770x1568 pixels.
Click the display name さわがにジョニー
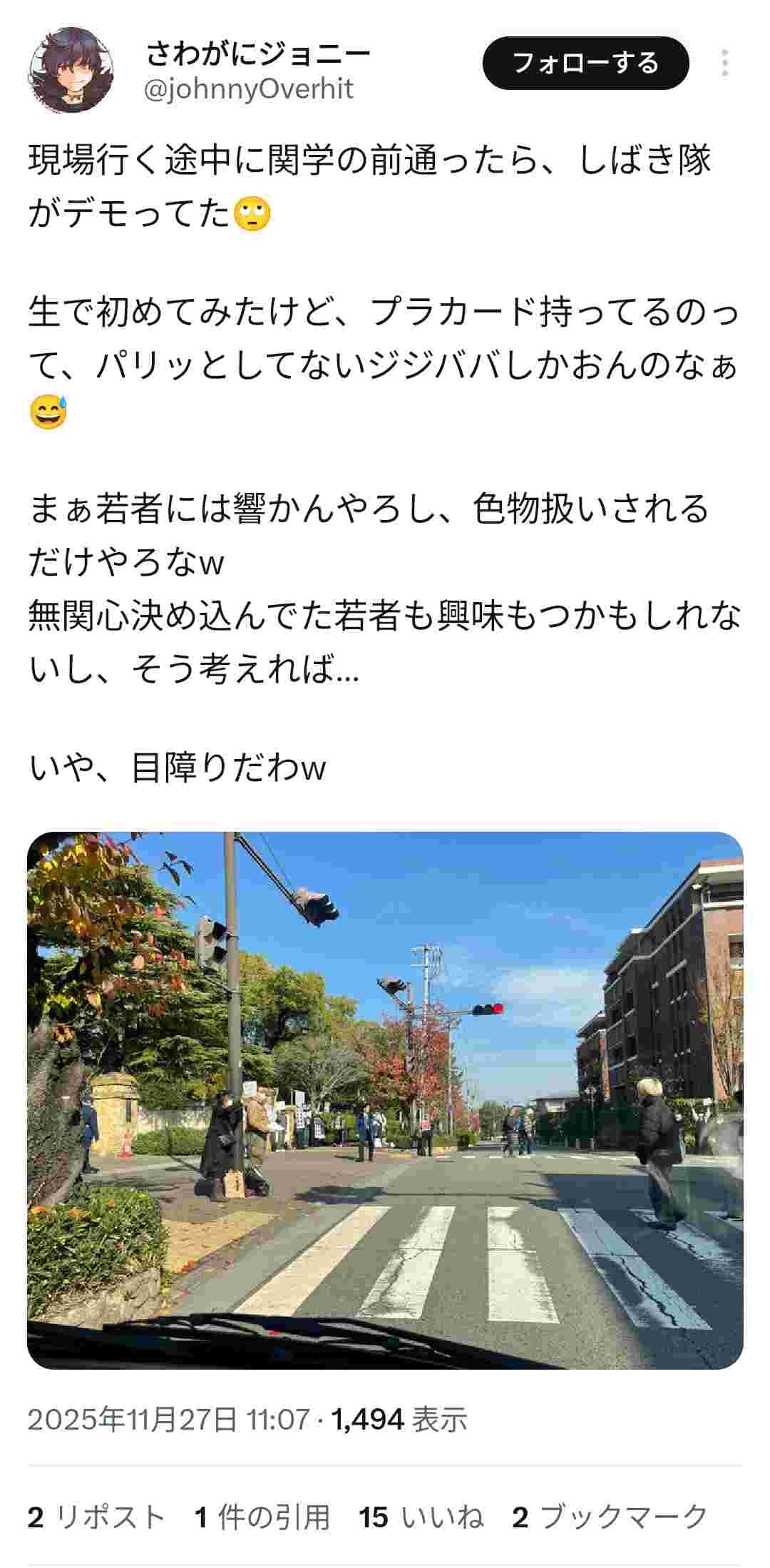click(253, 54)
